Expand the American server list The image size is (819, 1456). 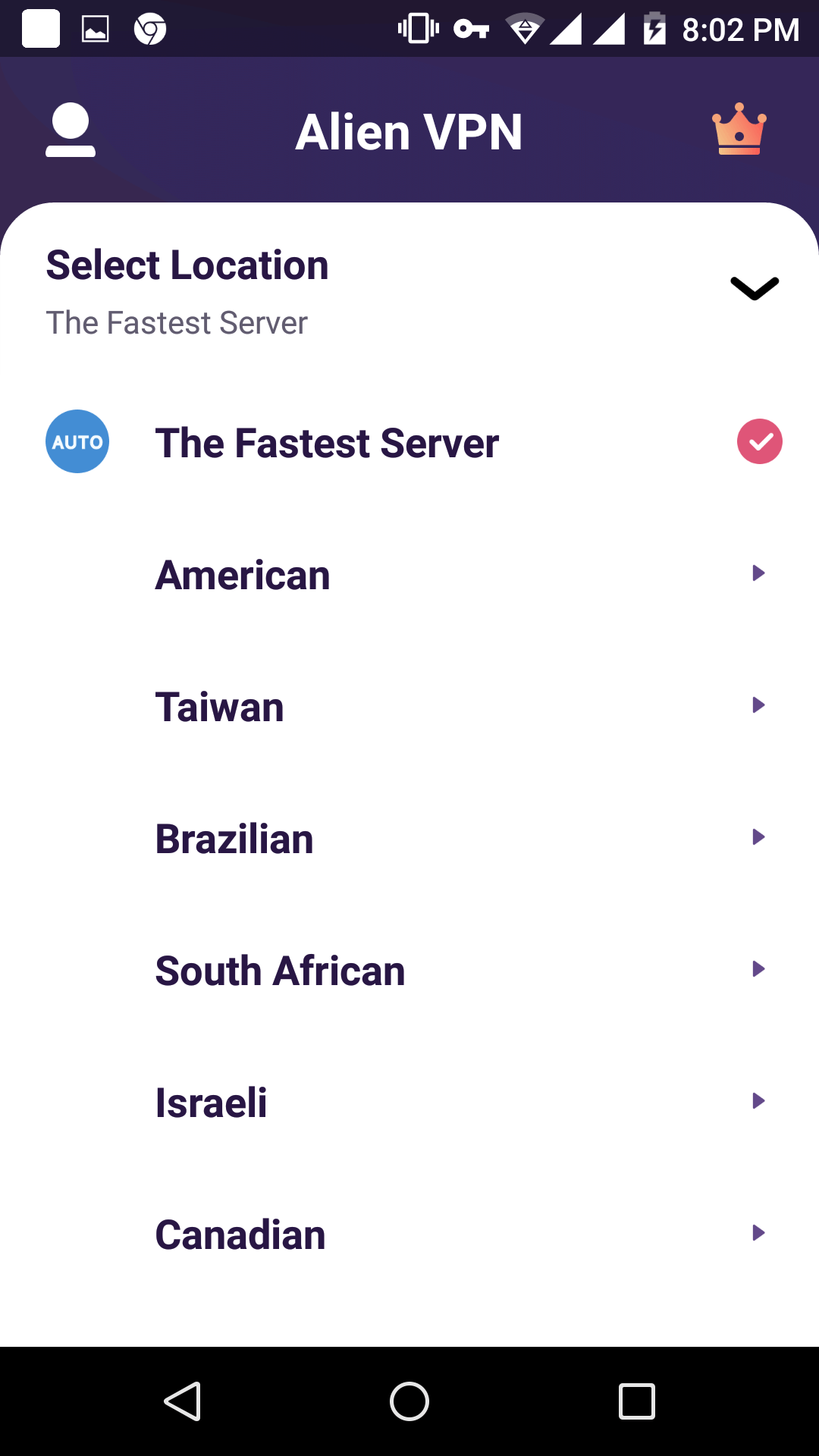click(758, 573)
